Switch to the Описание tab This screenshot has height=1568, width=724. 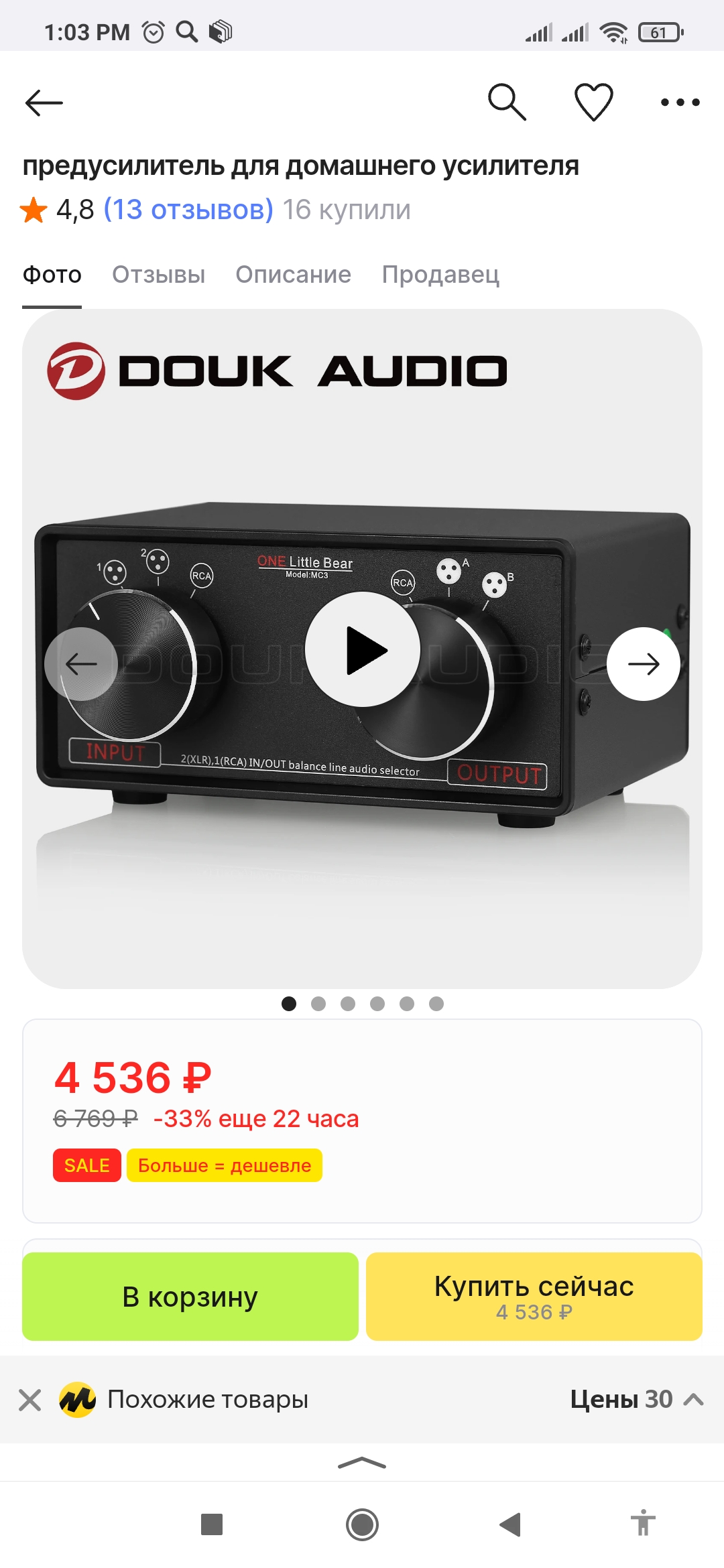(x=293, y=275)
